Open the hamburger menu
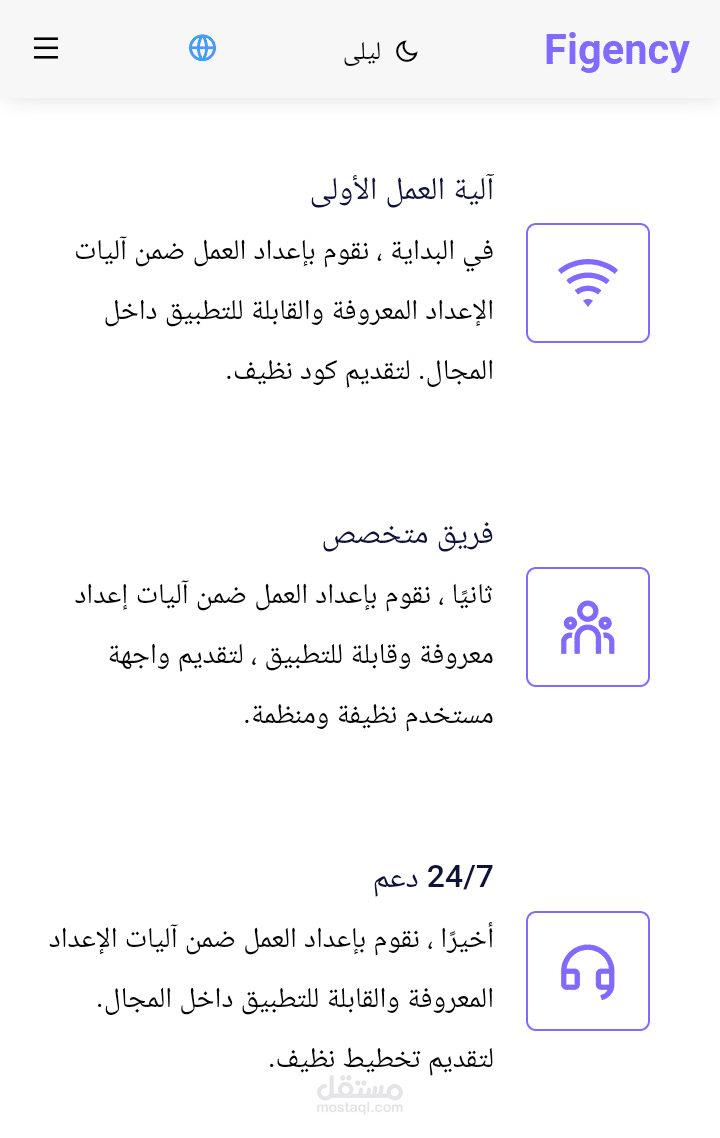This screenshot has height=1138, width=720. 46,49
